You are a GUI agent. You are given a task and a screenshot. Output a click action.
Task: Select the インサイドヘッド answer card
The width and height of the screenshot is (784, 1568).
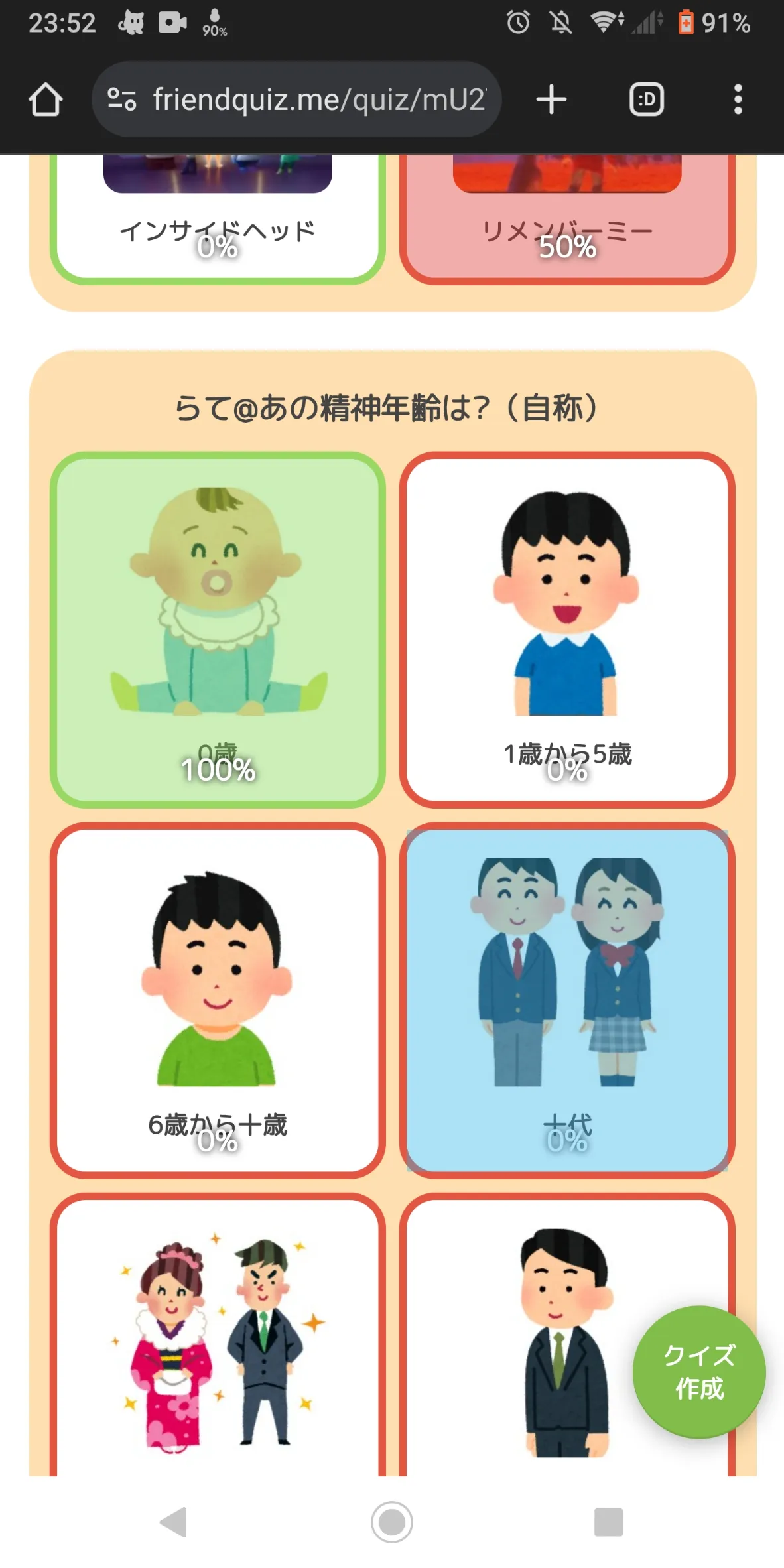click(x=218, y=219)
